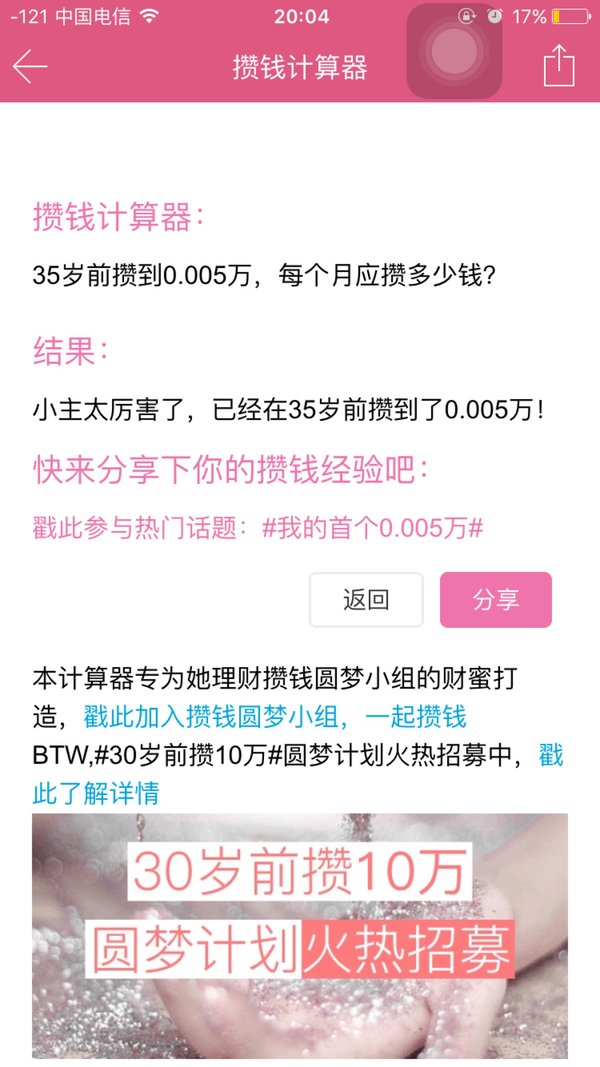Image resolution: width=600 pixels, height=1067 pixels.
Task: Open the share icon in the header
Action: (559, 65)
